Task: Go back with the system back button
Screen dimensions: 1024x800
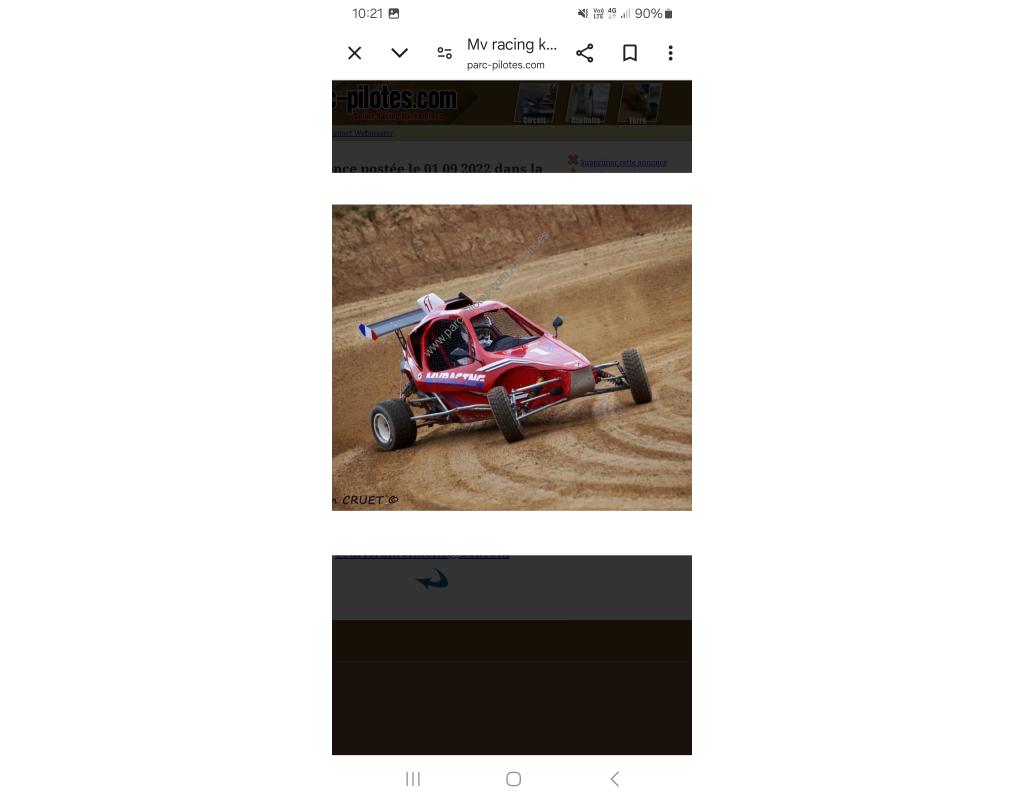Action: pyautogui.click(x=614, y=779)
